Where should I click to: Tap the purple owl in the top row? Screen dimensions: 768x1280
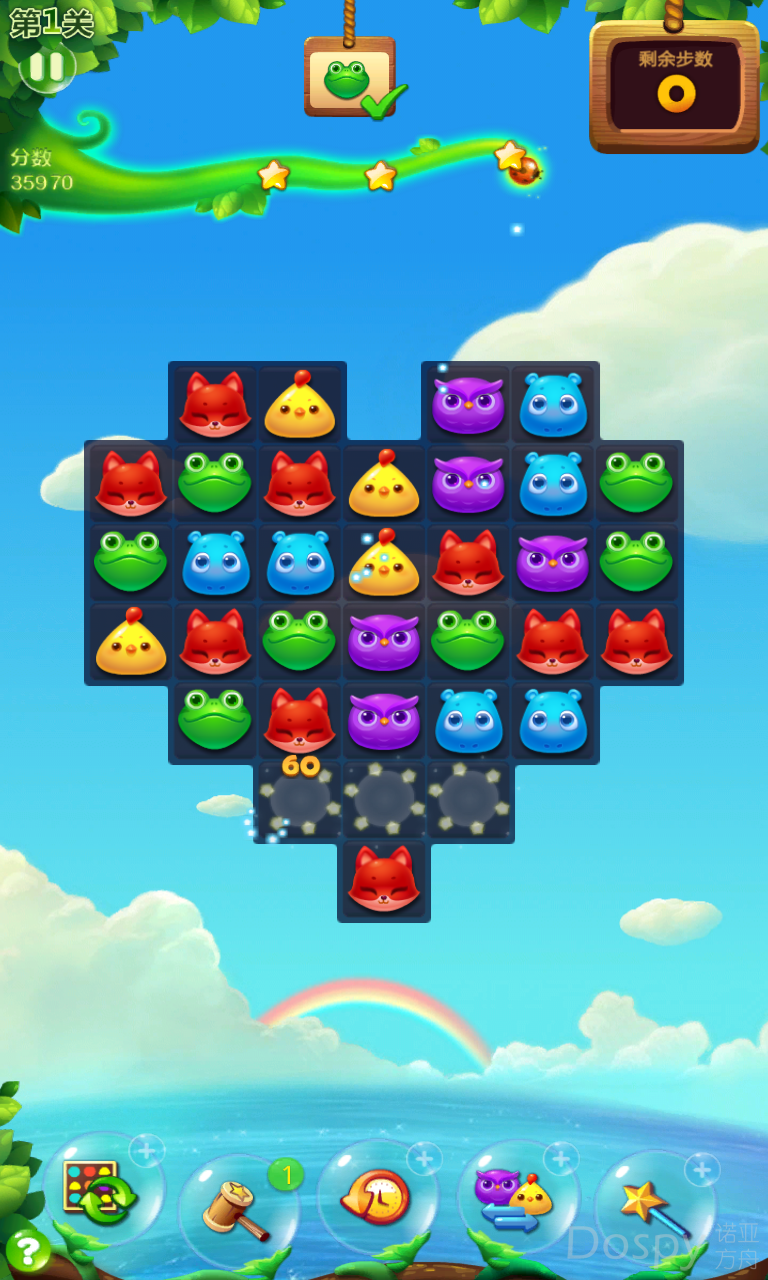468,405
